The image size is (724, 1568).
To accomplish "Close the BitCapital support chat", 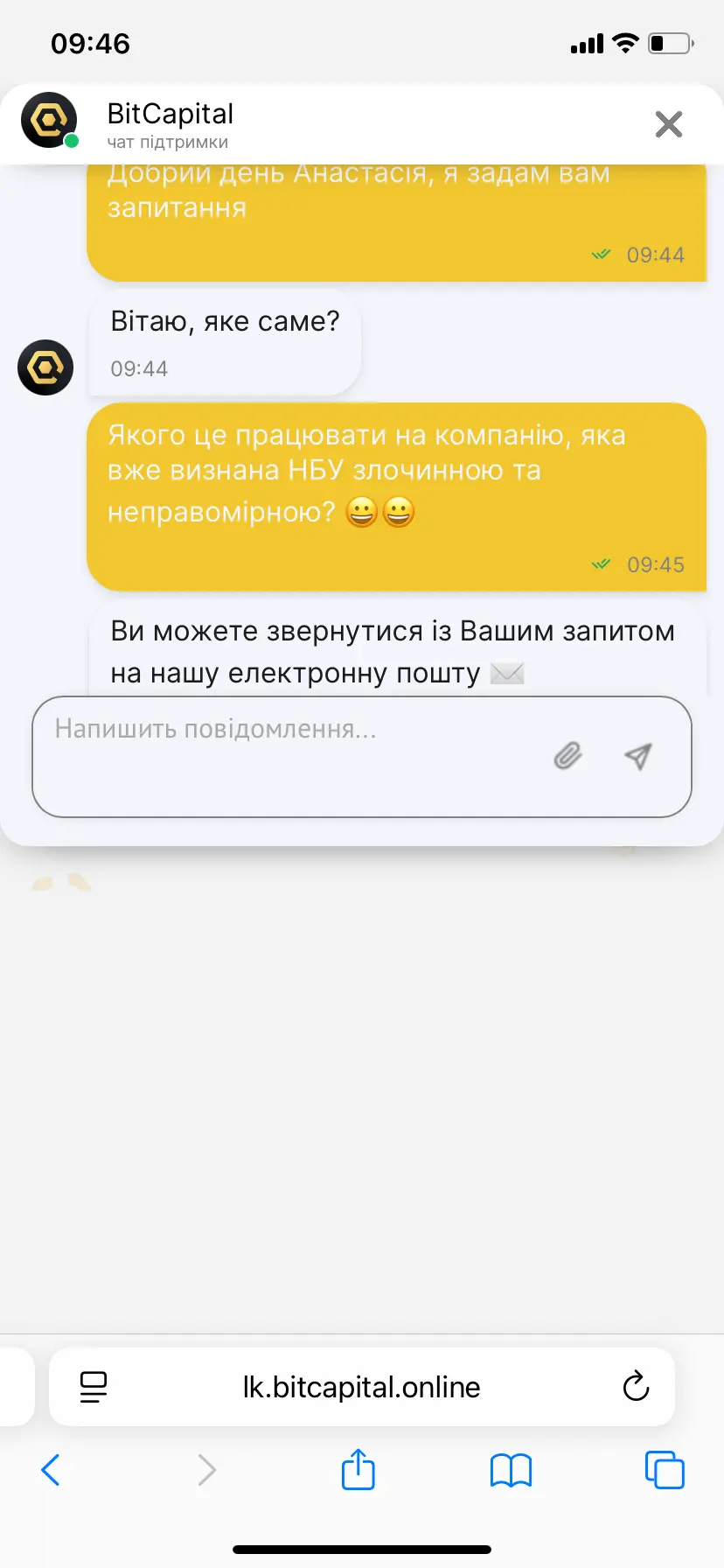I will (x=669, y=124).
